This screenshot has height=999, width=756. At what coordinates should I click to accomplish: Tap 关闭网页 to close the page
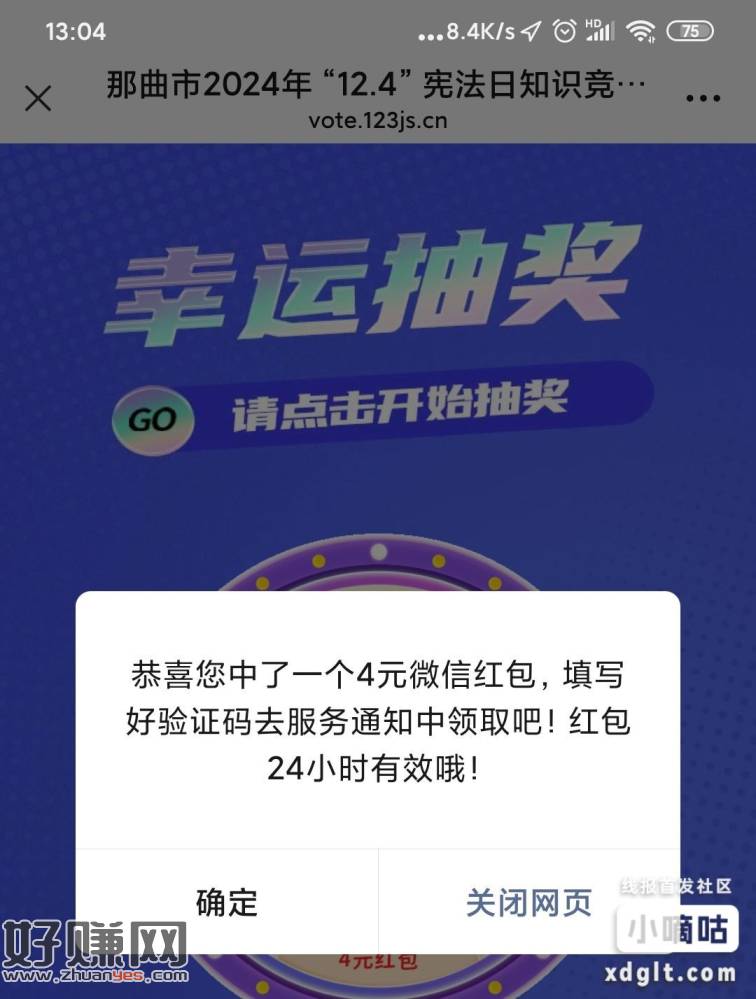[x=528, y=902]
